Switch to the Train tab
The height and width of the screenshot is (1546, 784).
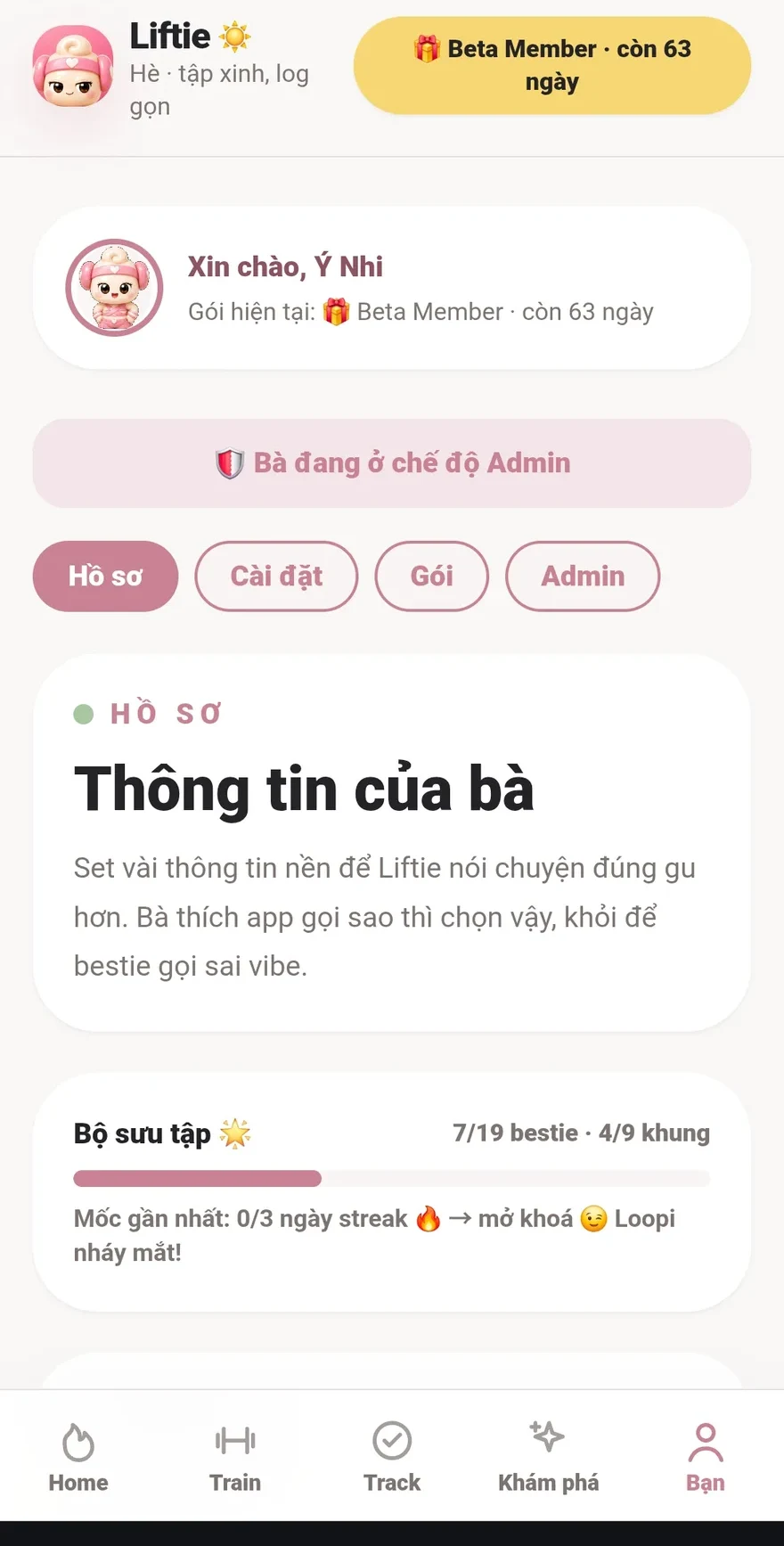click(x=235, y=1457)
